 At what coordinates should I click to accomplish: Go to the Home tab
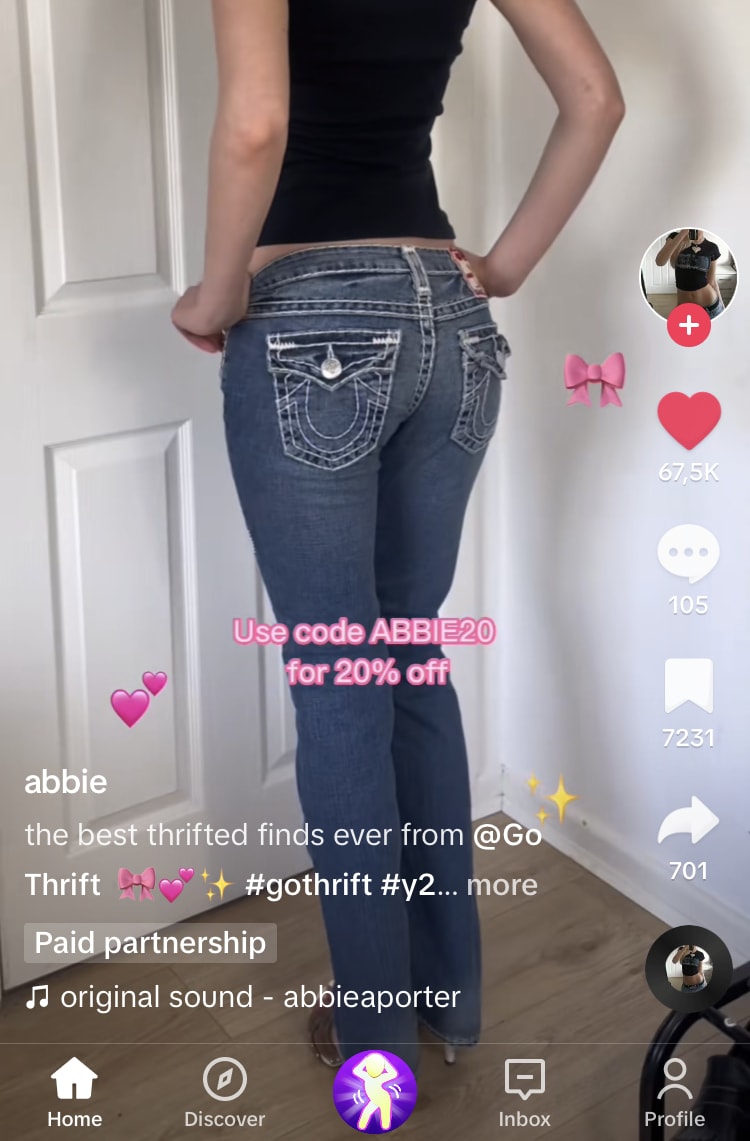click(x=75, y=1093)
